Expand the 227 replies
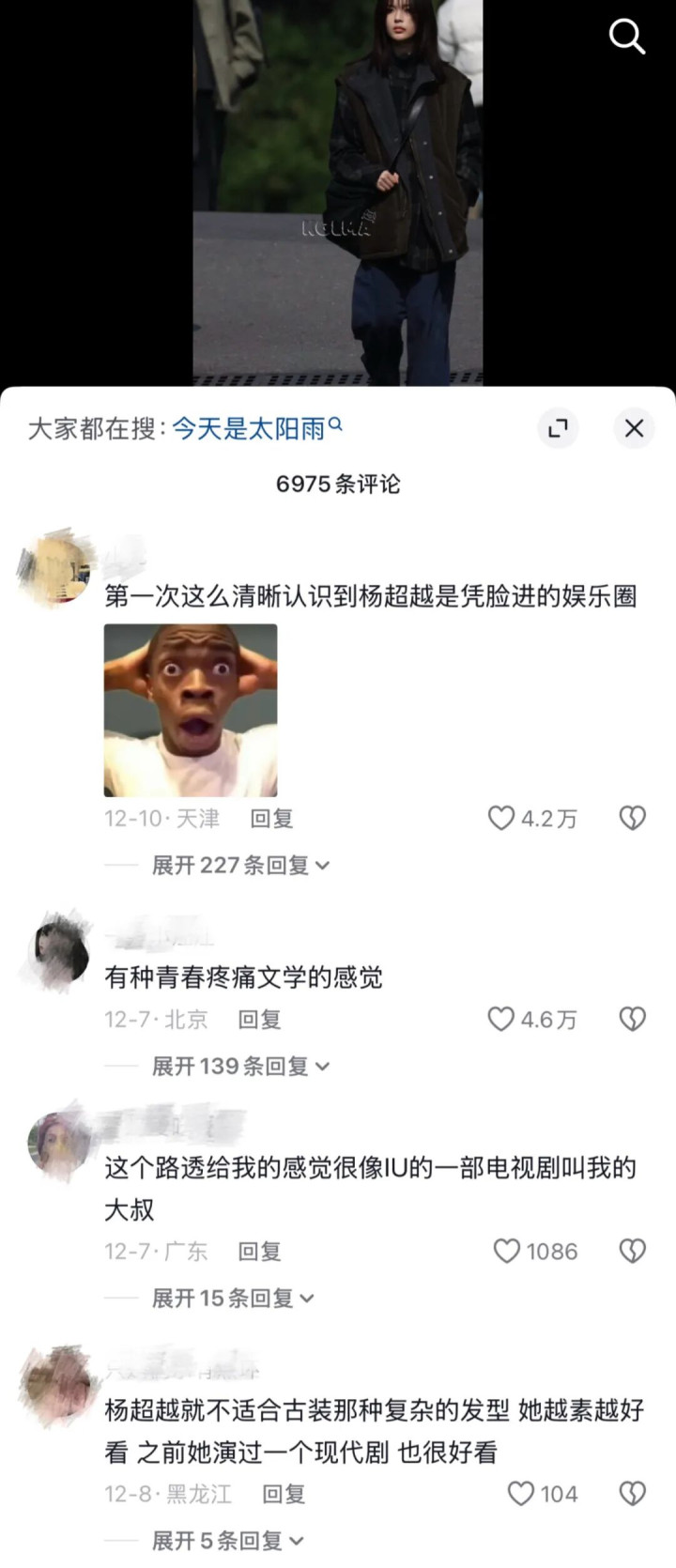The height and width of the screenshot is (1568, 676). click(241, 865)
